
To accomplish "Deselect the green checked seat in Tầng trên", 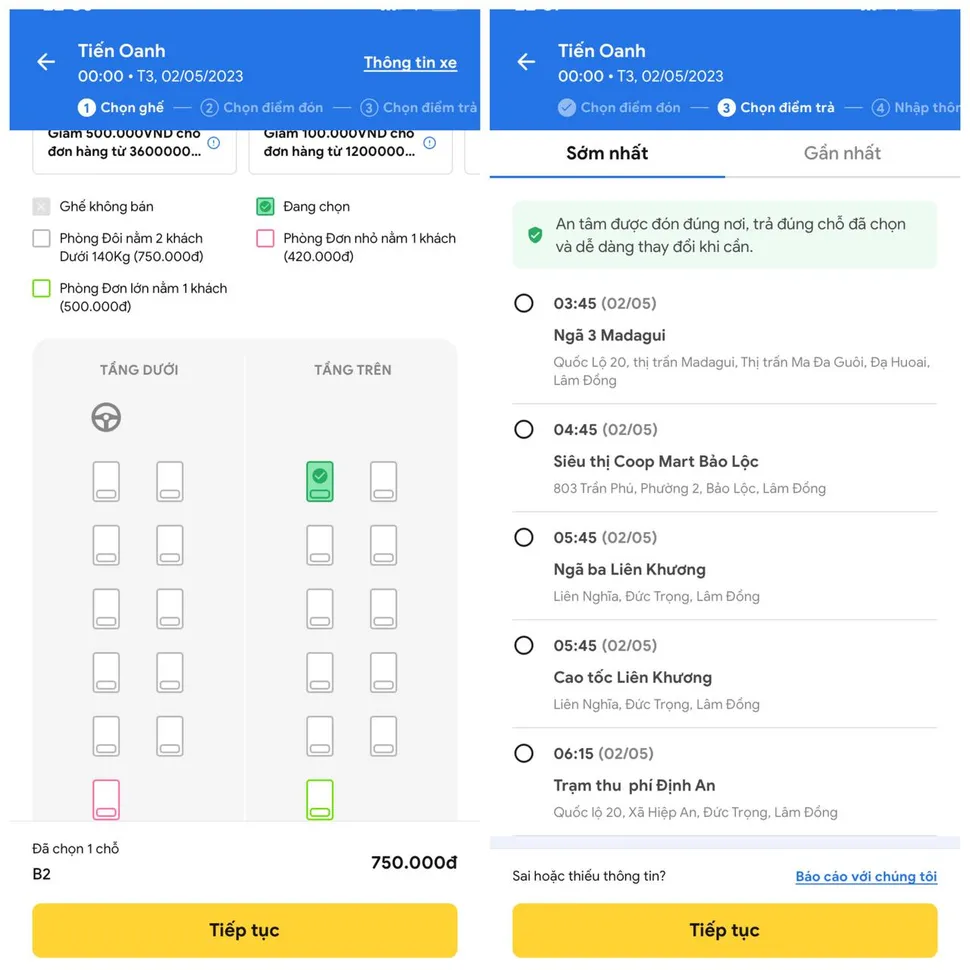I will 320,481.
